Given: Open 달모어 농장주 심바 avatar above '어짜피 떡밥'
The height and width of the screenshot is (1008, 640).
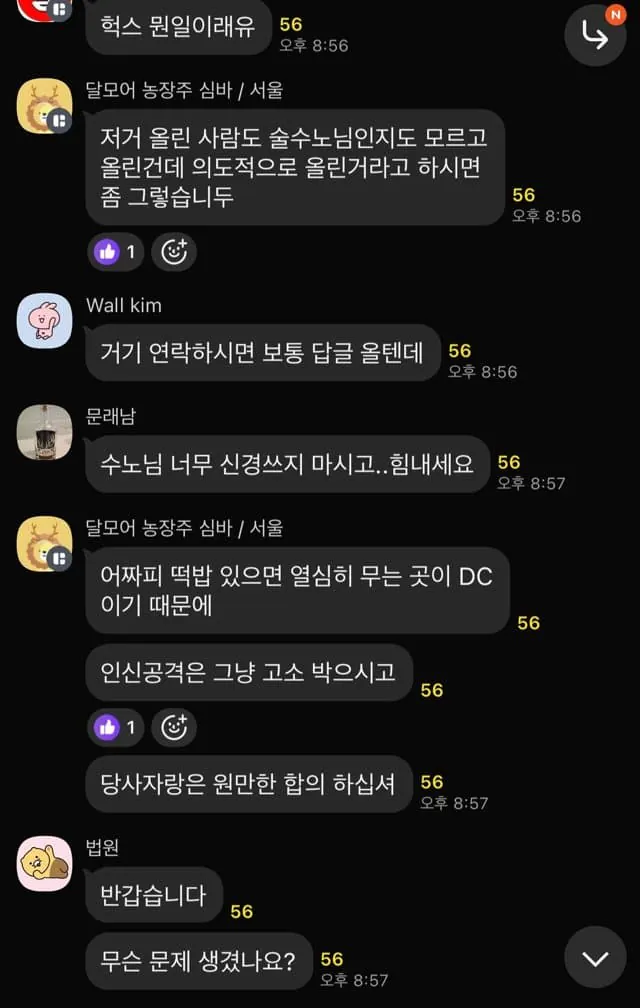Looking at the screenshot, I should (45, 544).
